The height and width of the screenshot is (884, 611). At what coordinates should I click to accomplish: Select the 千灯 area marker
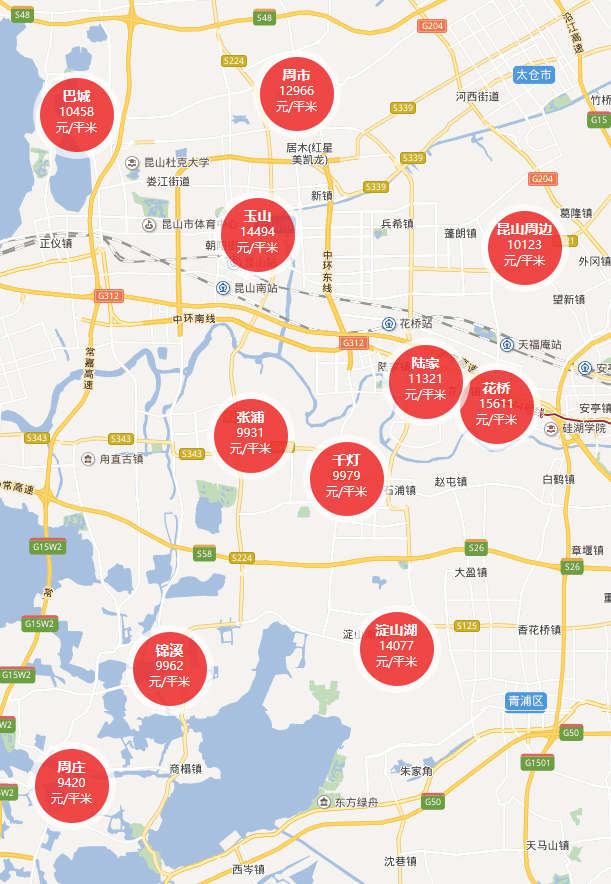pos(346,476)
